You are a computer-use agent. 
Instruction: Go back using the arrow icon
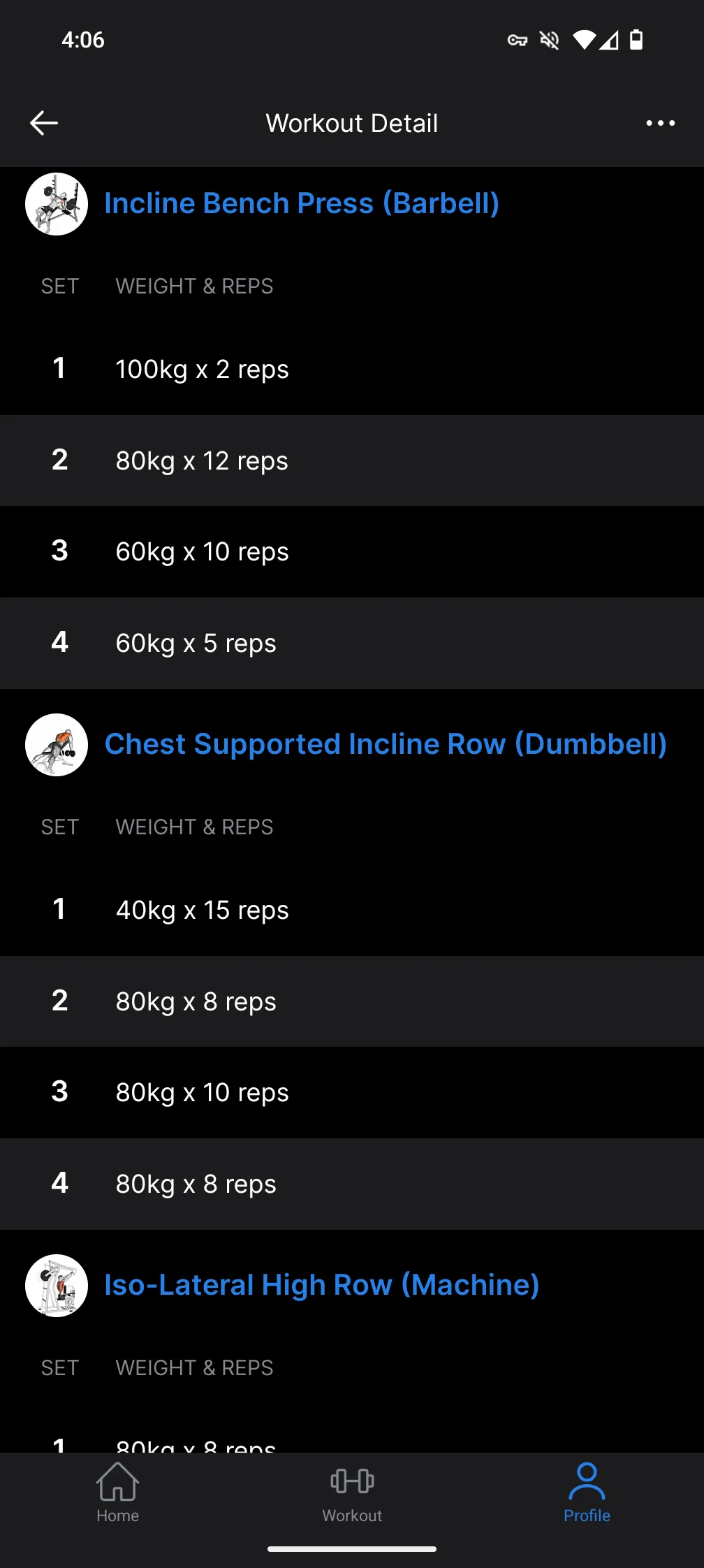(44, 123)
